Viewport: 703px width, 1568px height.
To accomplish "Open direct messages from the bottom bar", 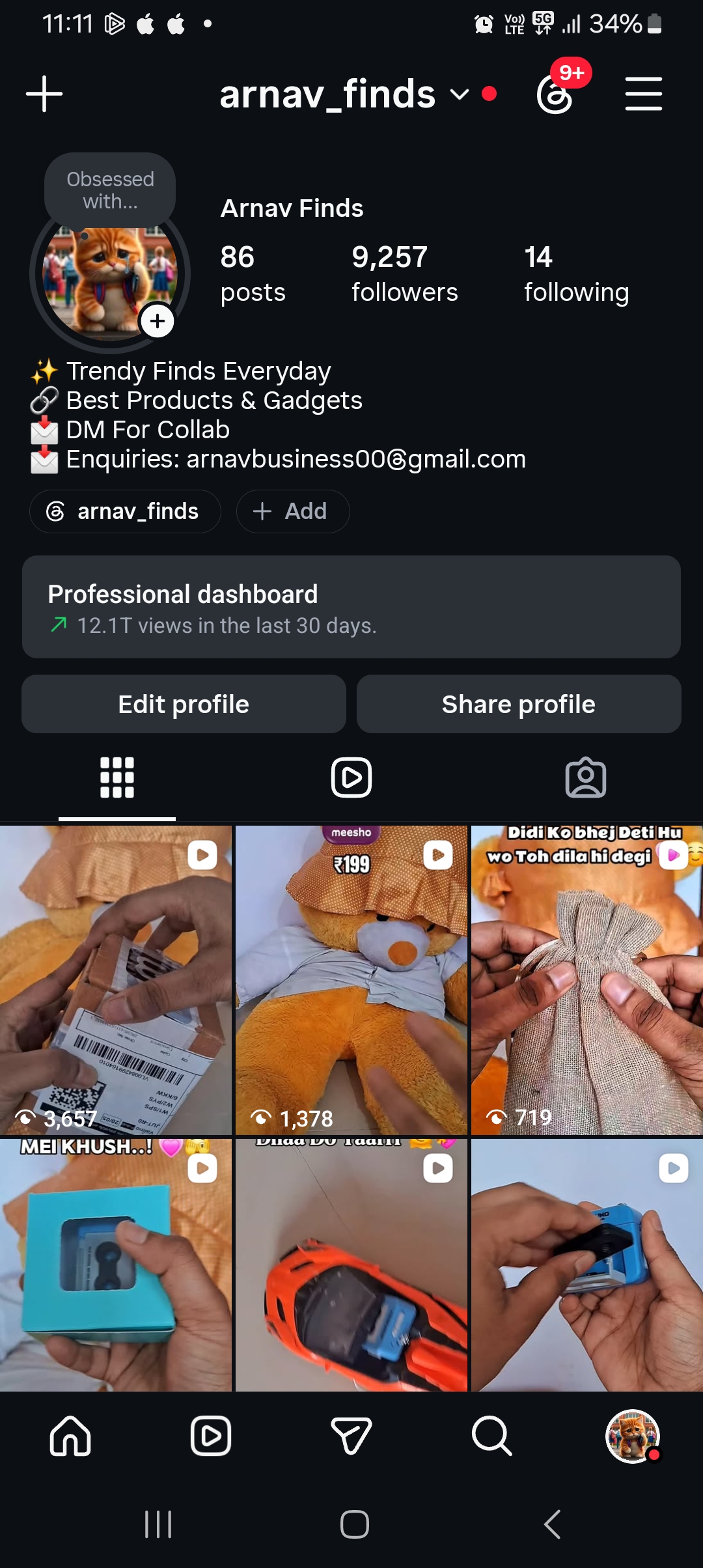I will (x=351, y=1436).
